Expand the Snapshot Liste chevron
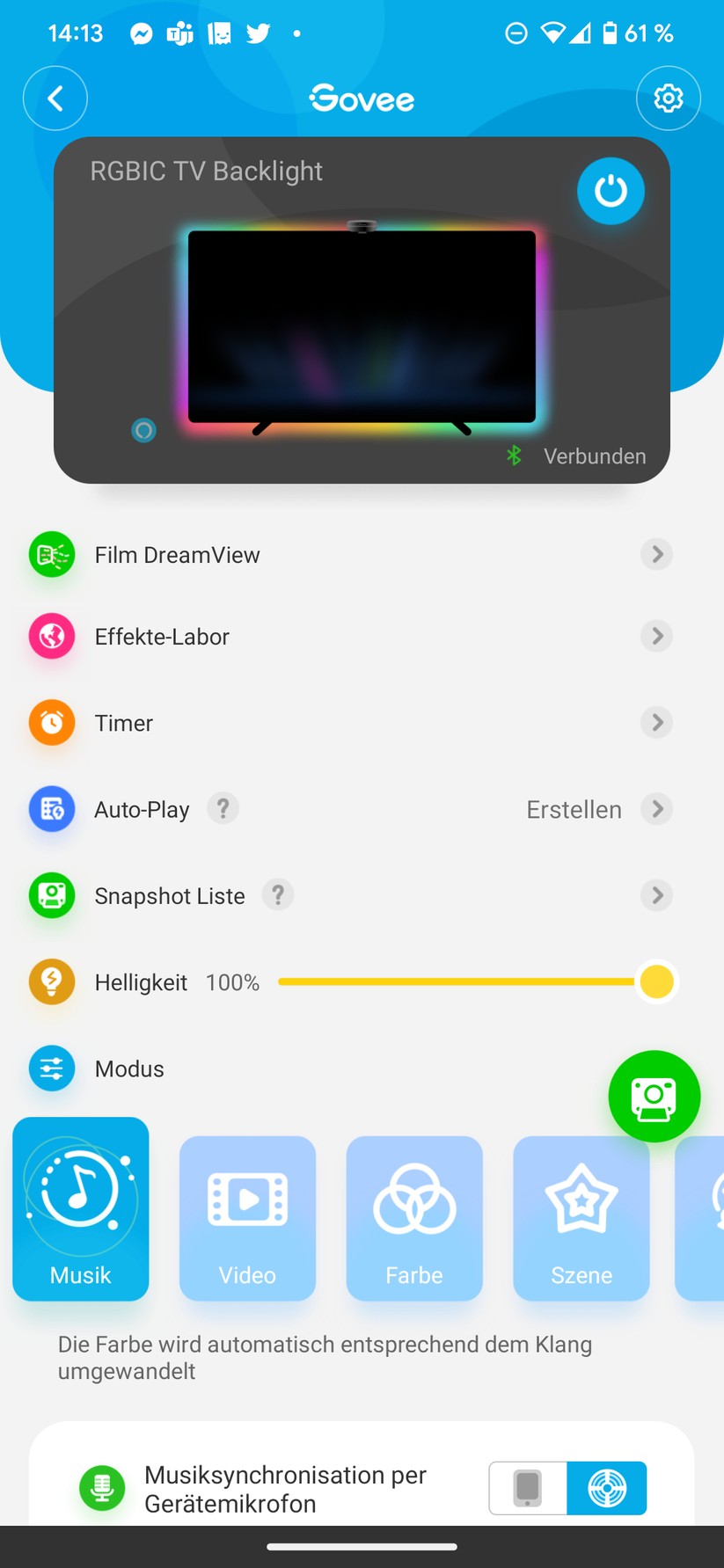The width and height of the screenshot is (724, 1568). (x=656, y=895)
